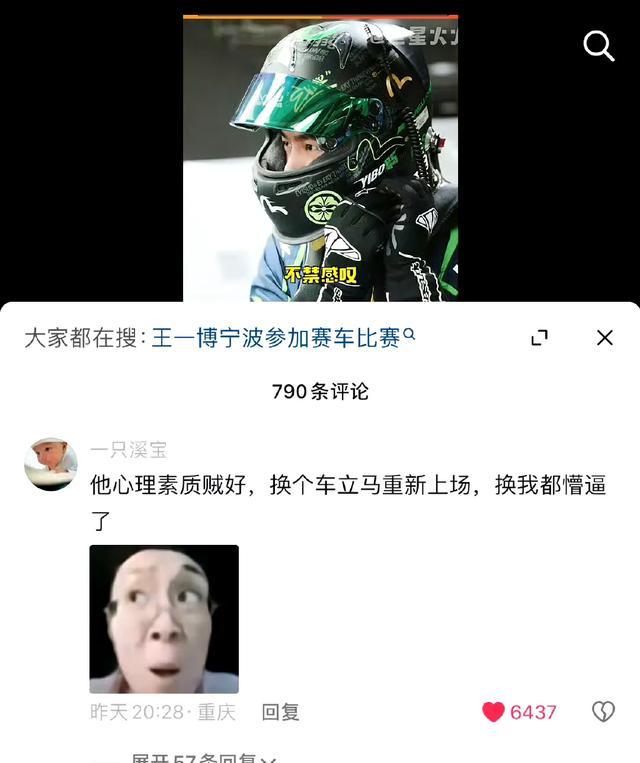This screenshot has width=640, height=763.
Task: Close the comments panel
Action: click(604, 338)
